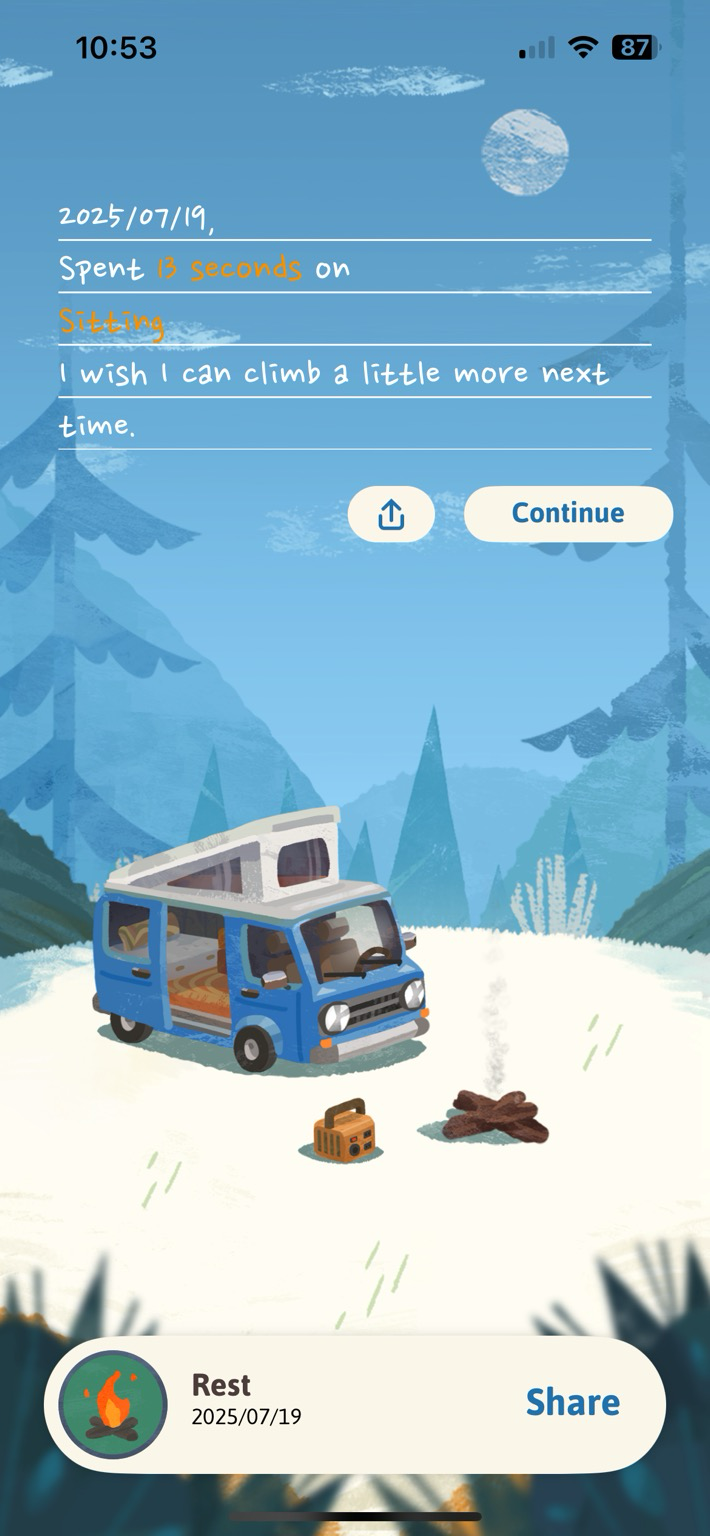This screenshot has height=1536, width=710.
Task: Tap the share icon beside Continue
Action: (391, 514)
